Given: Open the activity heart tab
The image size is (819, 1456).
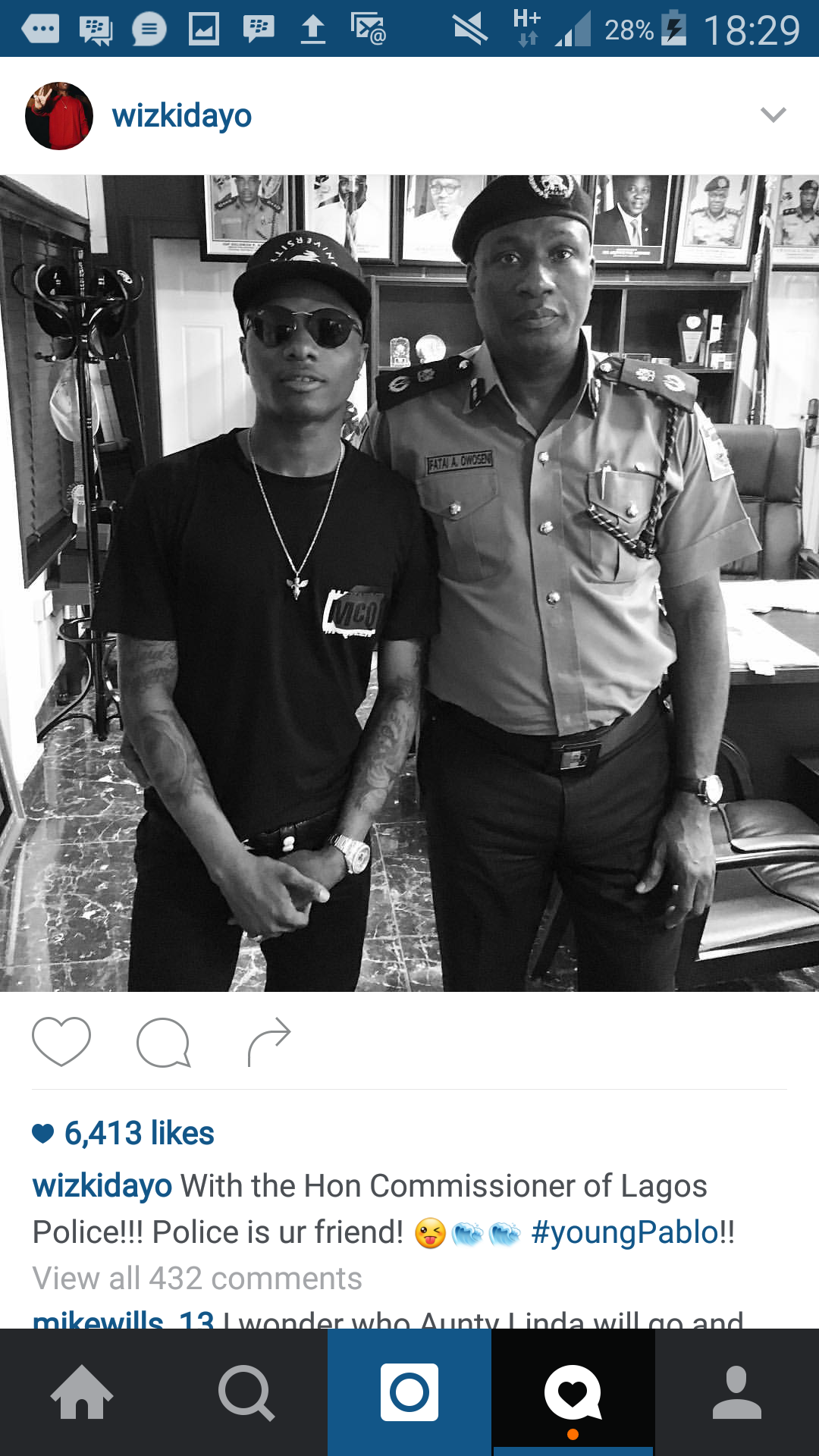Looking at the screenshot, I should click(573, 1392).
